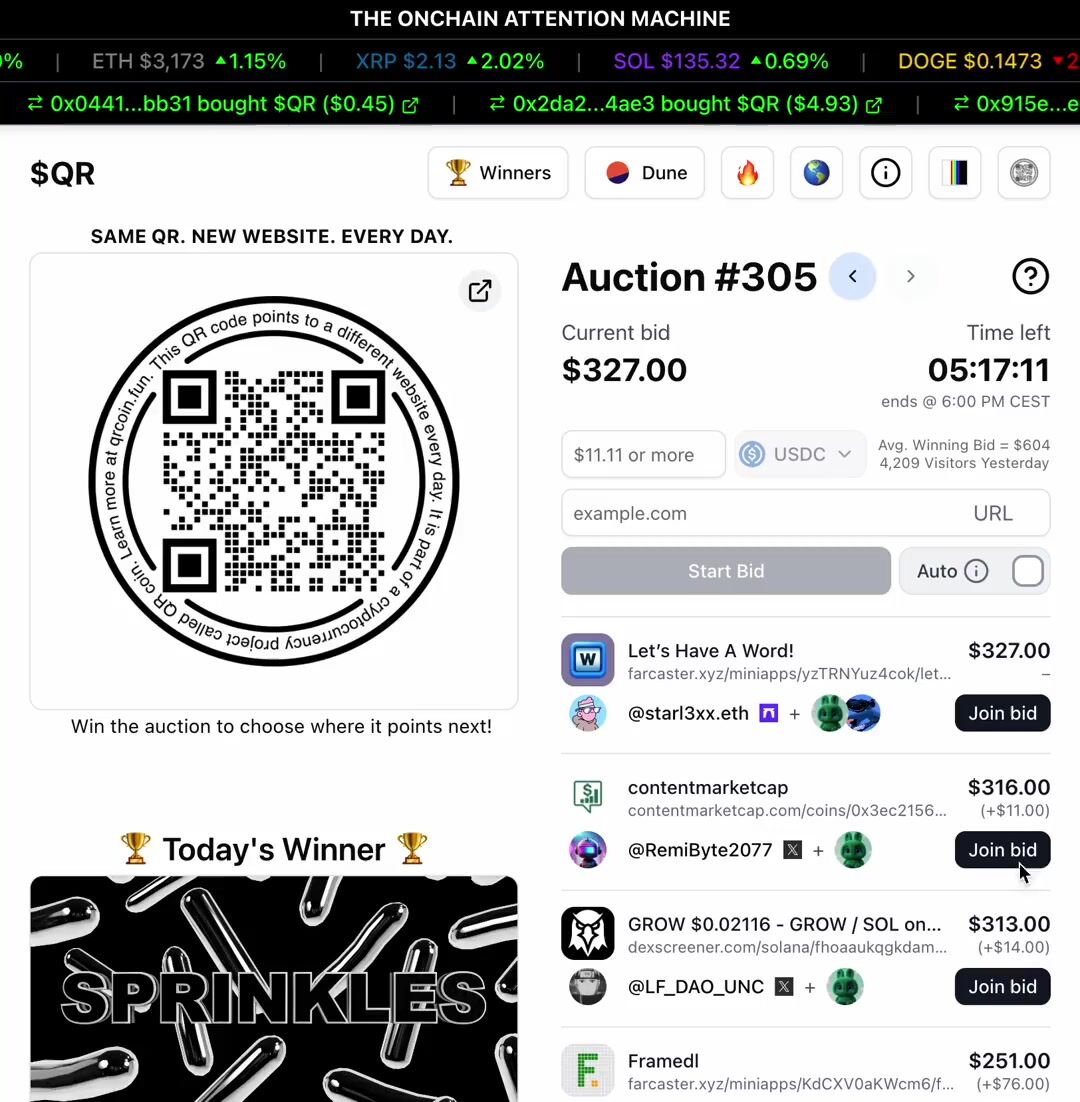Join the Let's Have A Word! bid
This screenshot has height=1102, width=1080.
pos(1002,713)
